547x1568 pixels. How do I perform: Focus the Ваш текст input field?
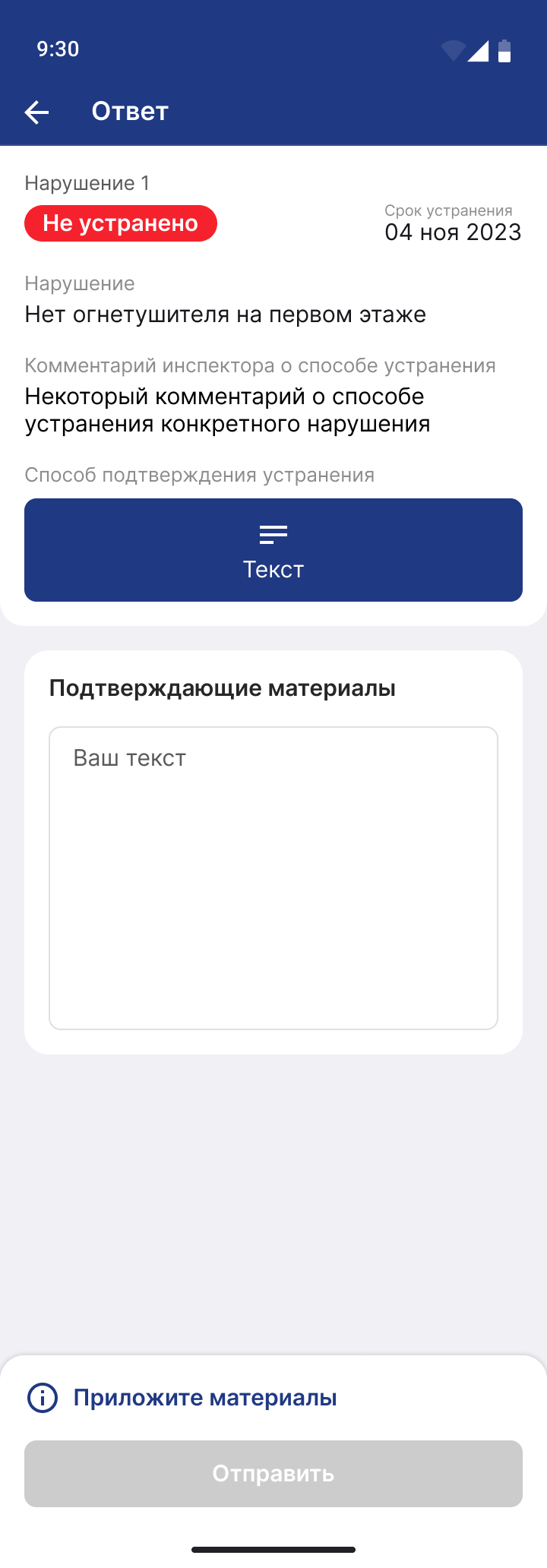tap(273, 877)
